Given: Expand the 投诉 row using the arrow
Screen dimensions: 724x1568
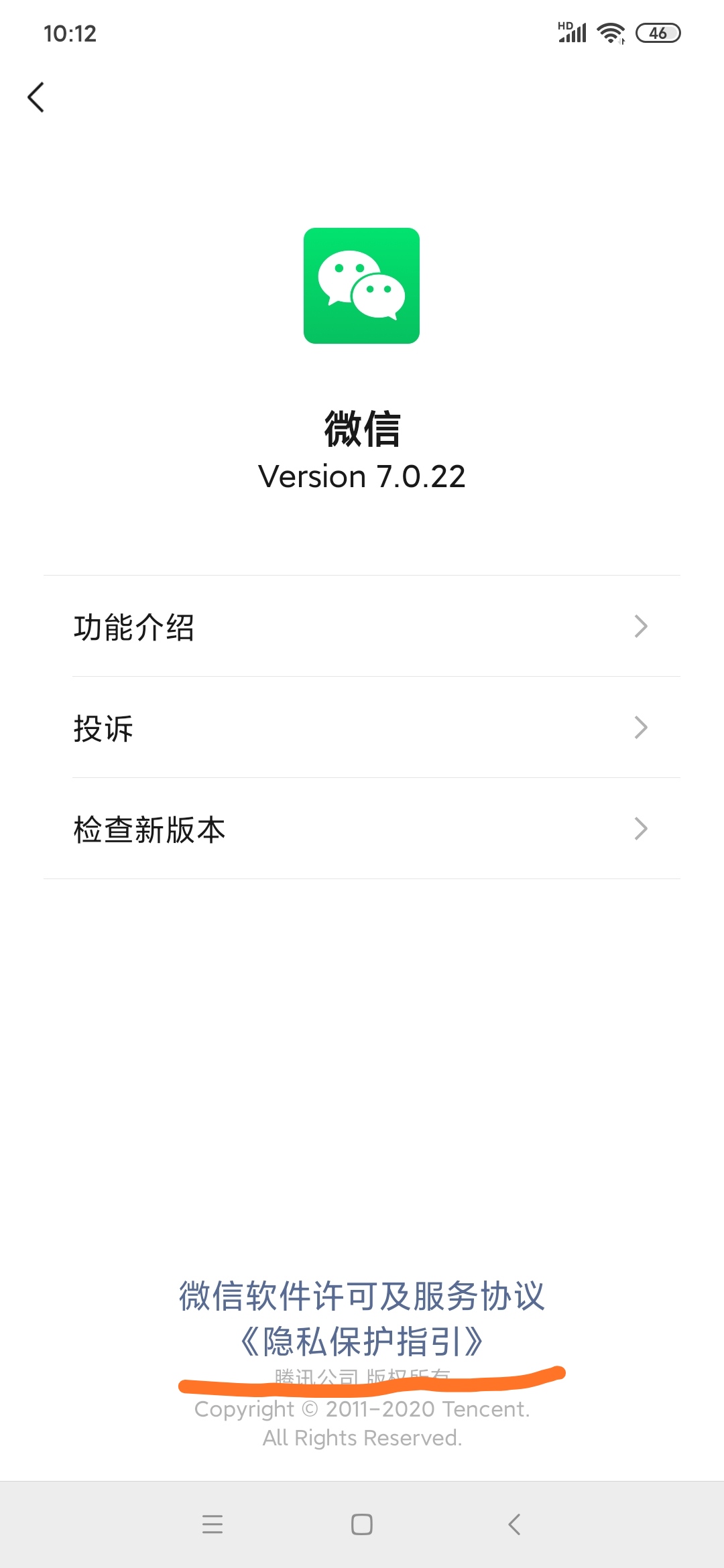Looking at the screenshot, I should point(640,728).
